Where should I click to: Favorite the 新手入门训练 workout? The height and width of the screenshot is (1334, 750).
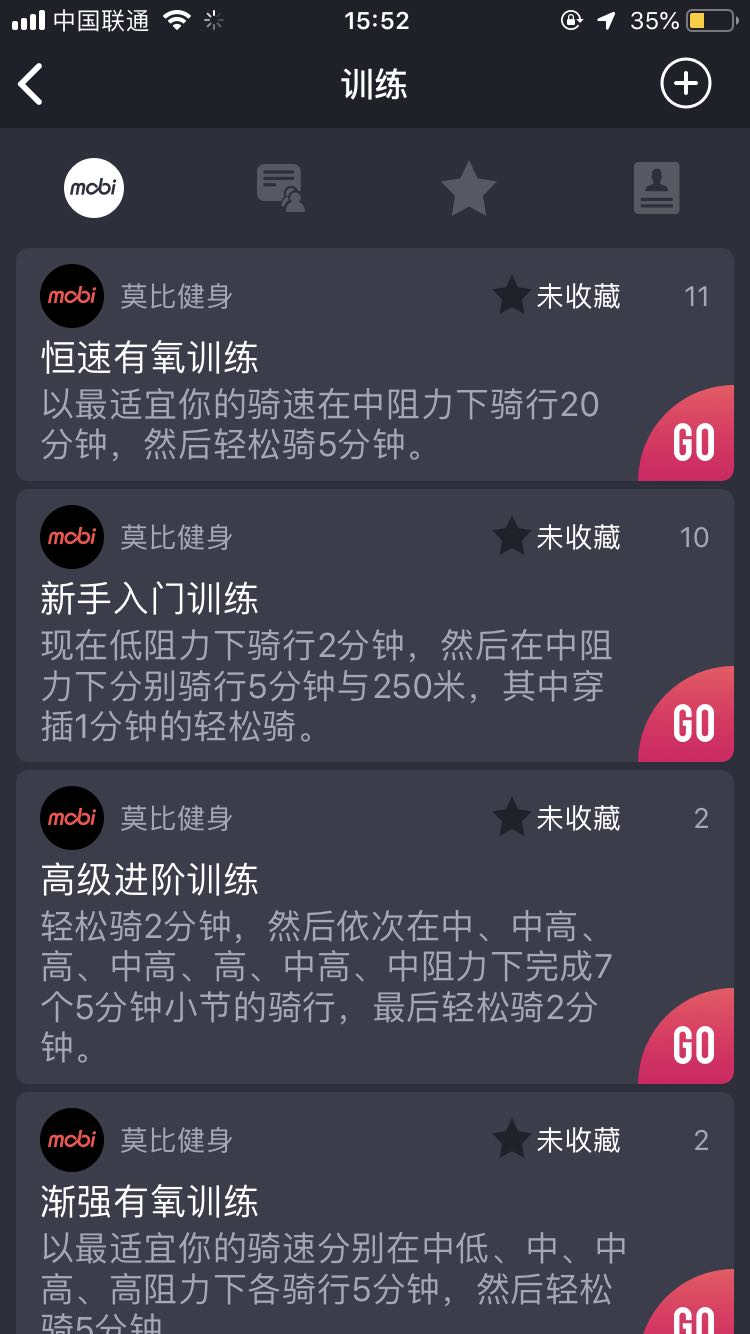tap(557, 537)
